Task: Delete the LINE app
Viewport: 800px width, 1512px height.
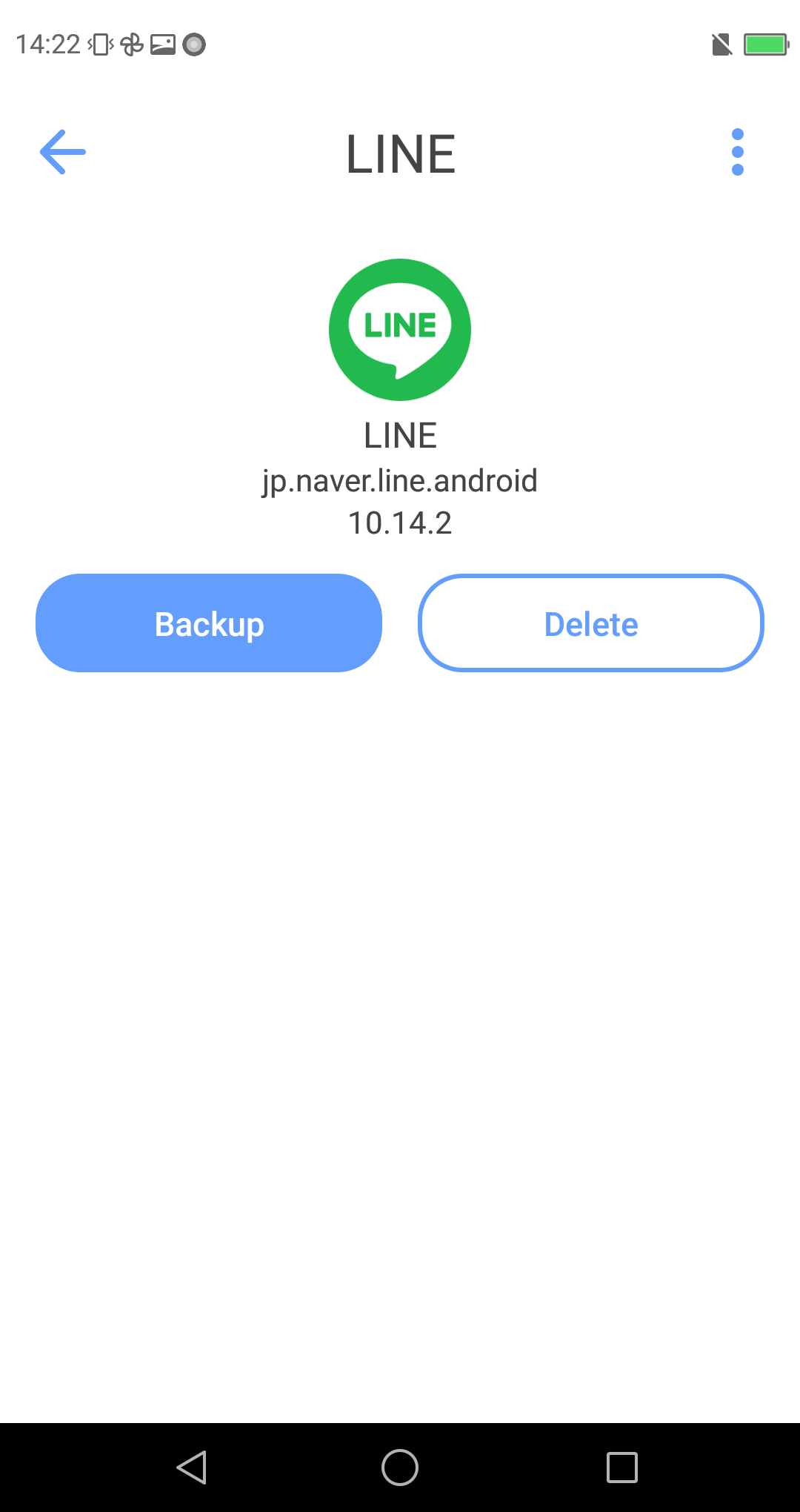Action: coord(591,623)
